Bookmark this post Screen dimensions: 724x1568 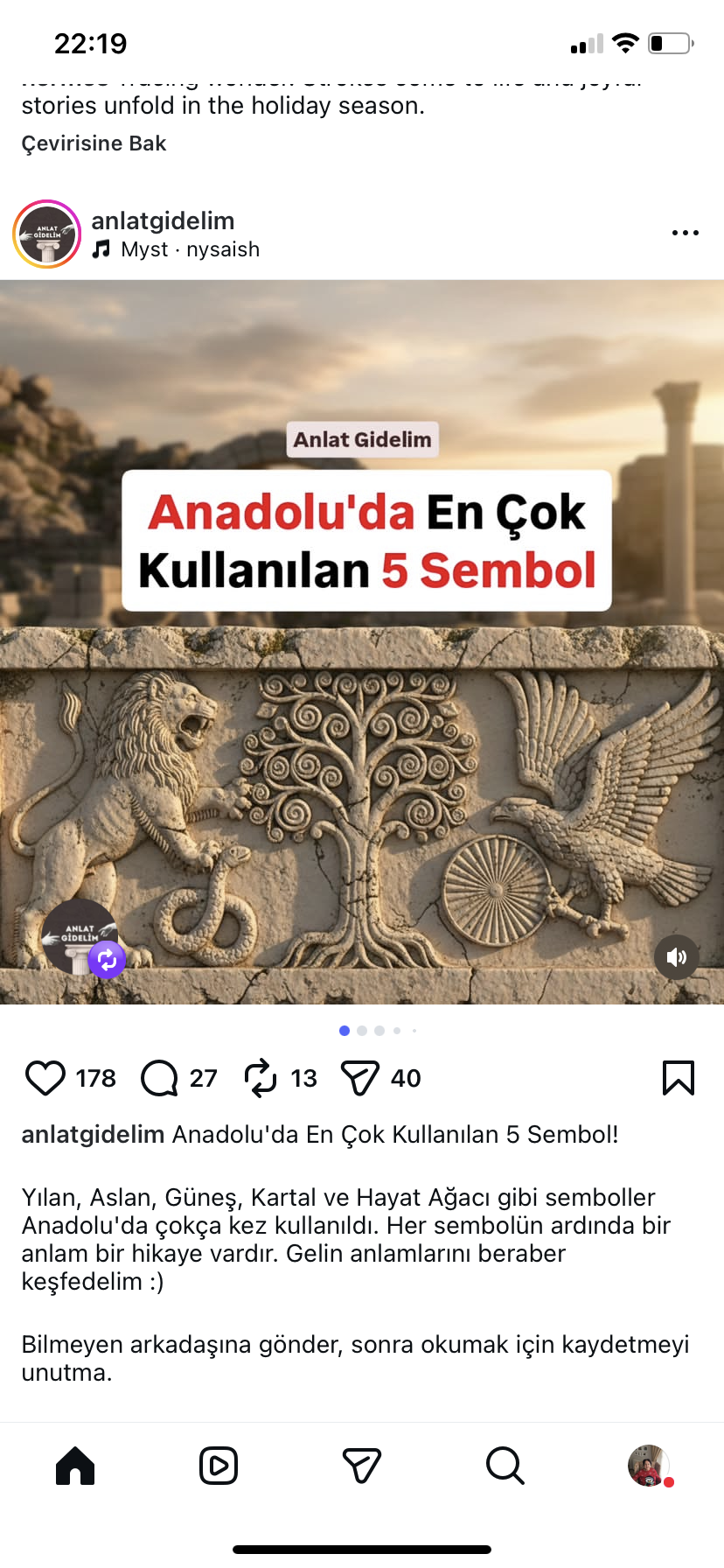pyautogui.click(x=678, y=1078)
